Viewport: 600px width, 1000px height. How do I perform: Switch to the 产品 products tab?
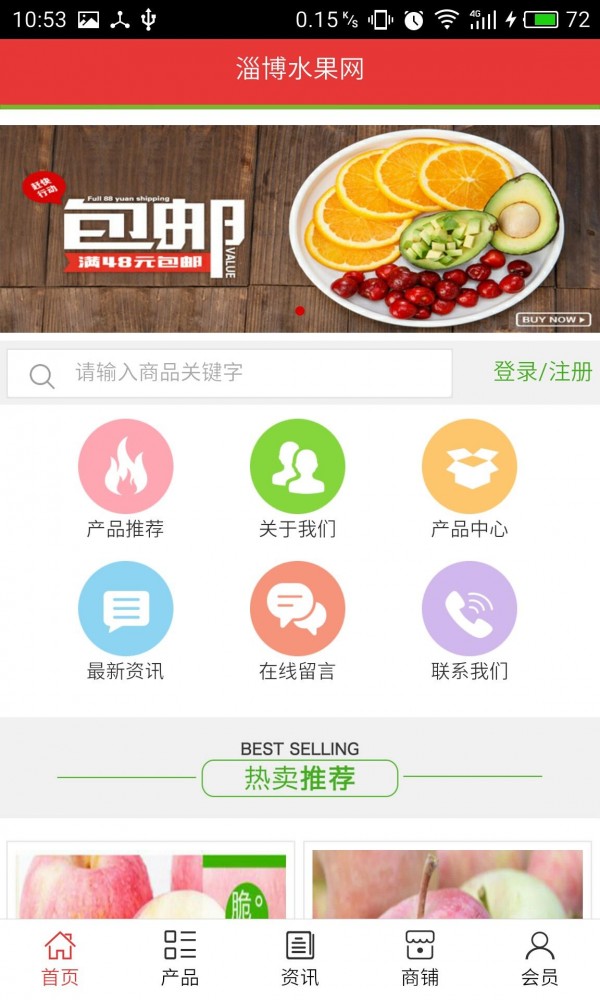click(x=180, y=958)
